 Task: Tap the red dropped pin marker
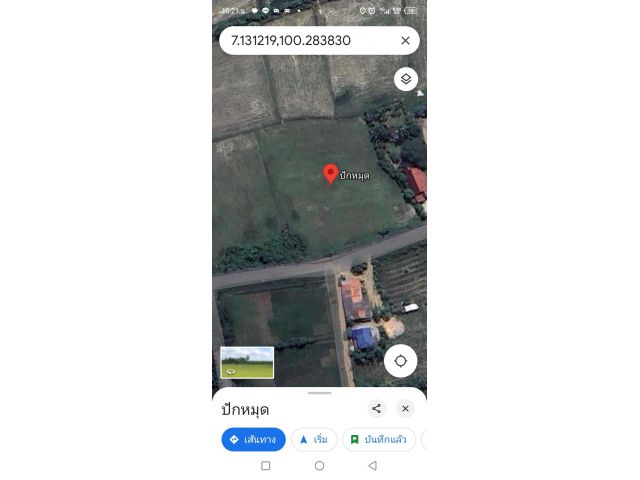[330, 174]
